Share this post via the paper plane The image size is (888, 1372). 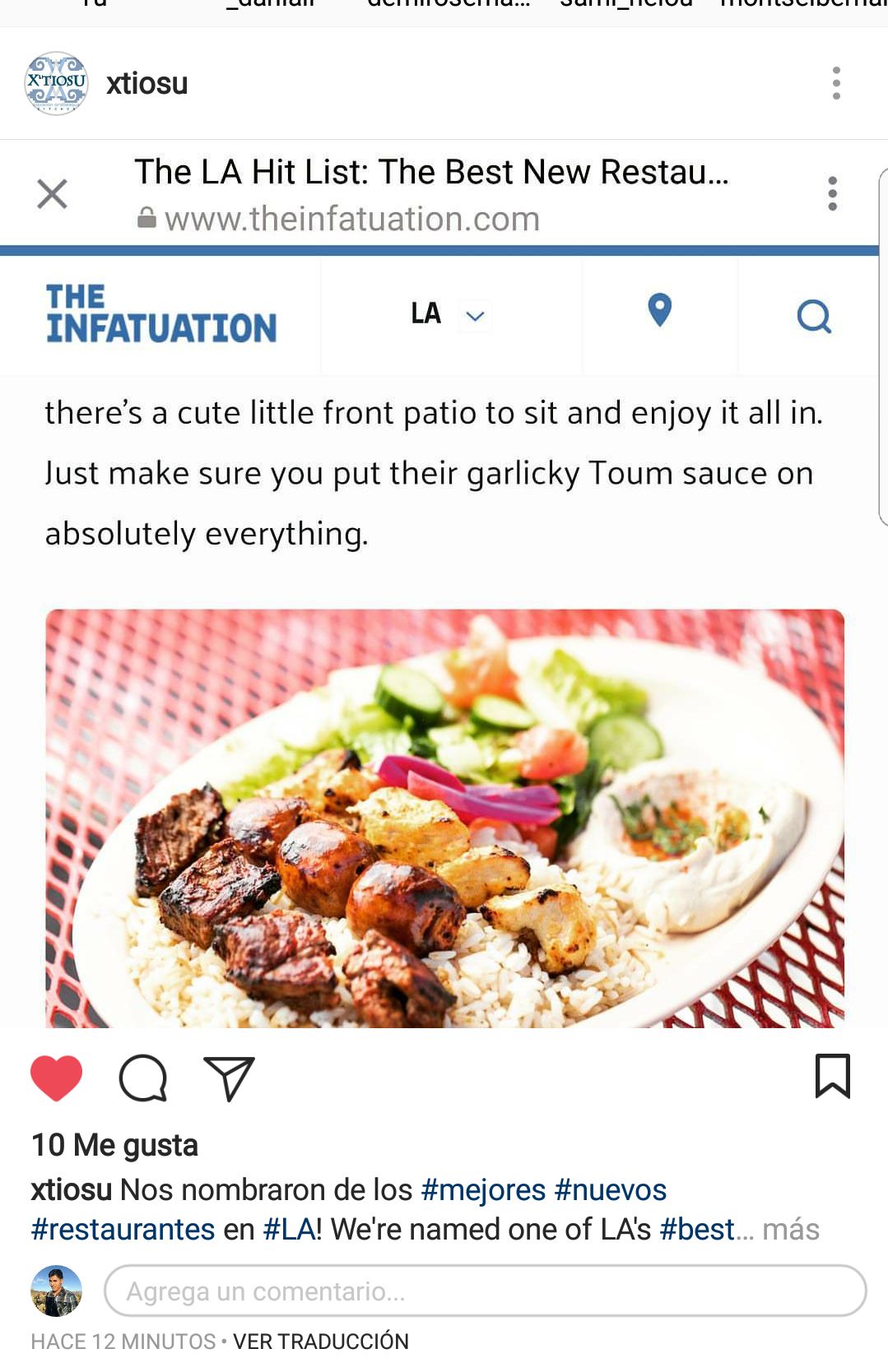229,1078
